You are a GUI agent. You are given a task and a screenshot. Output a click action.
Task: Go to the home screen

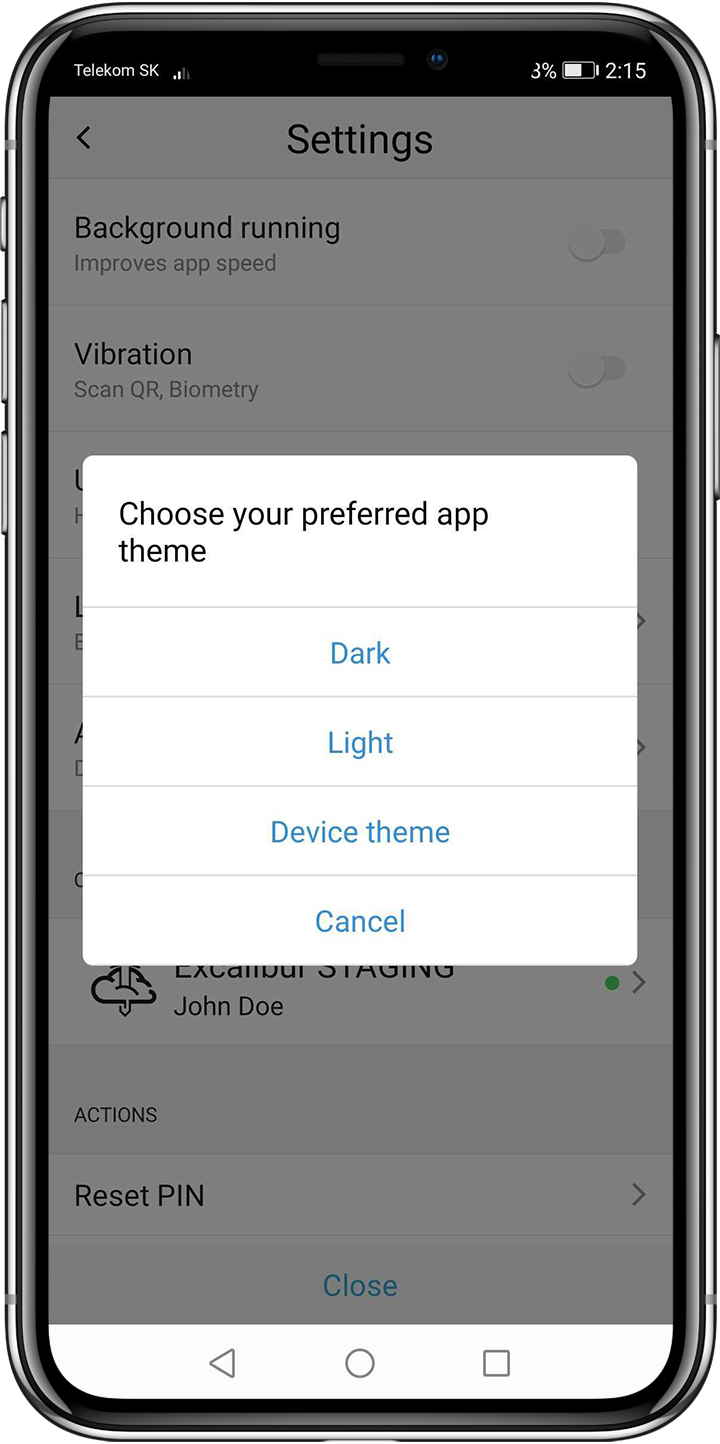pos(360,1362)
